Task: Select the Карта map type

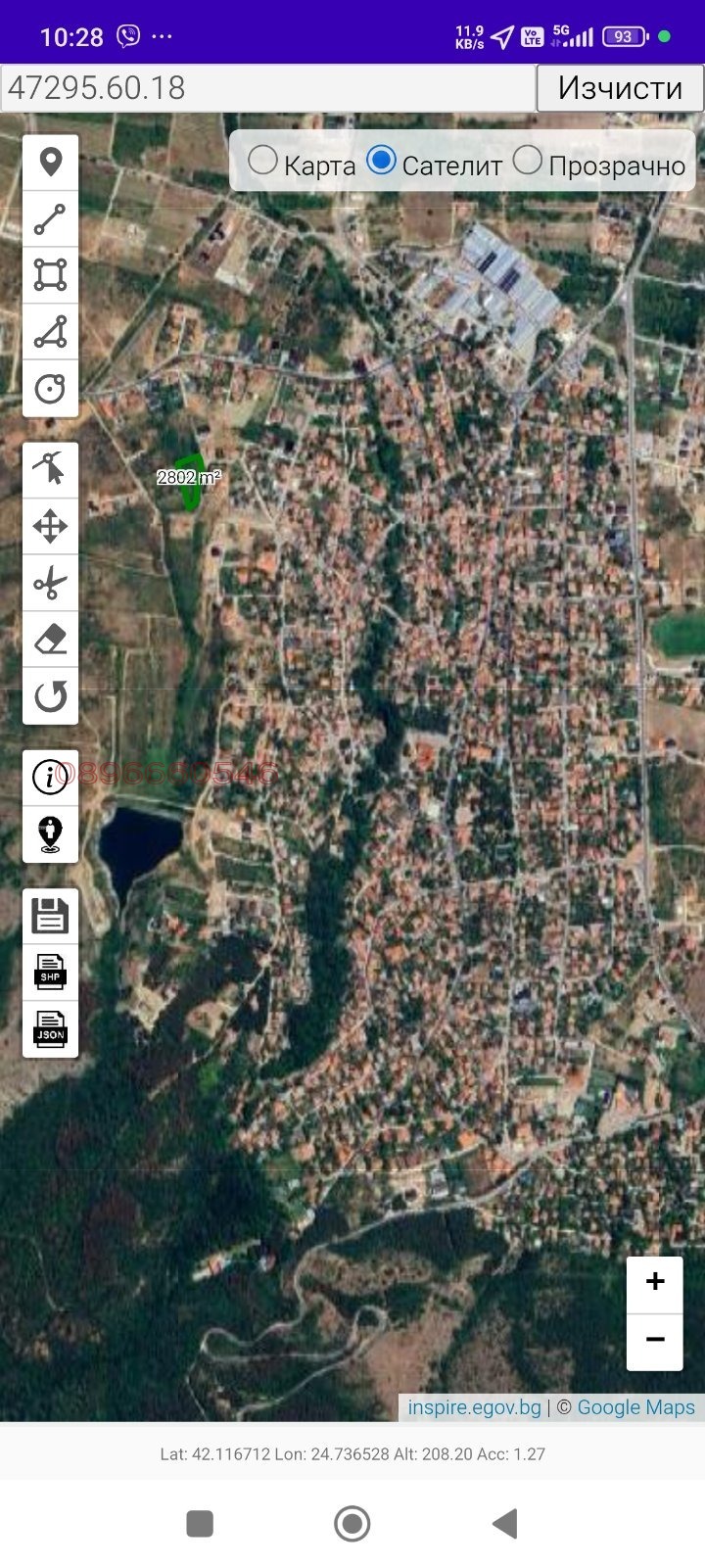Action: [262, 161]
